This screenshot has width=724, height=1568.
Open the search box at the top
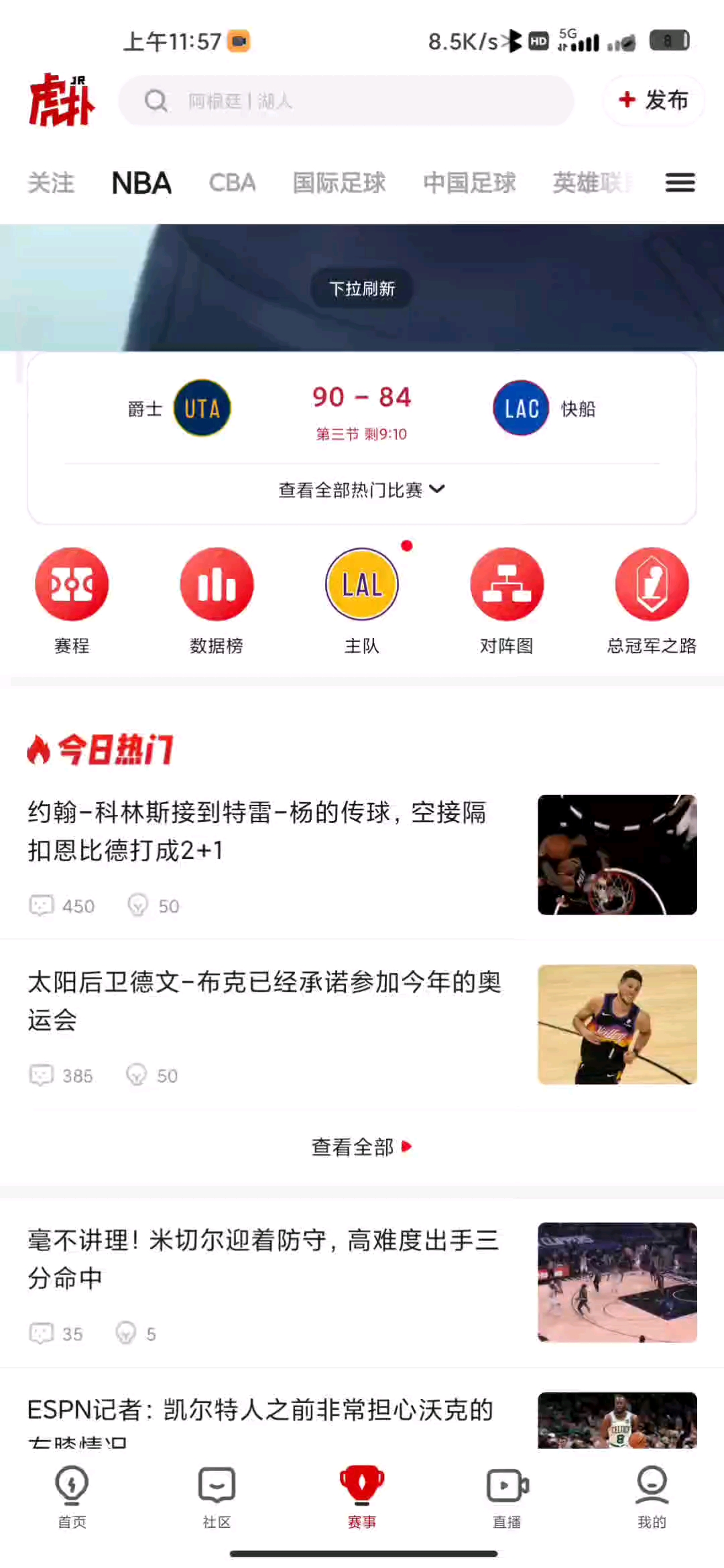pyautogui.click(x=345, y=101)
